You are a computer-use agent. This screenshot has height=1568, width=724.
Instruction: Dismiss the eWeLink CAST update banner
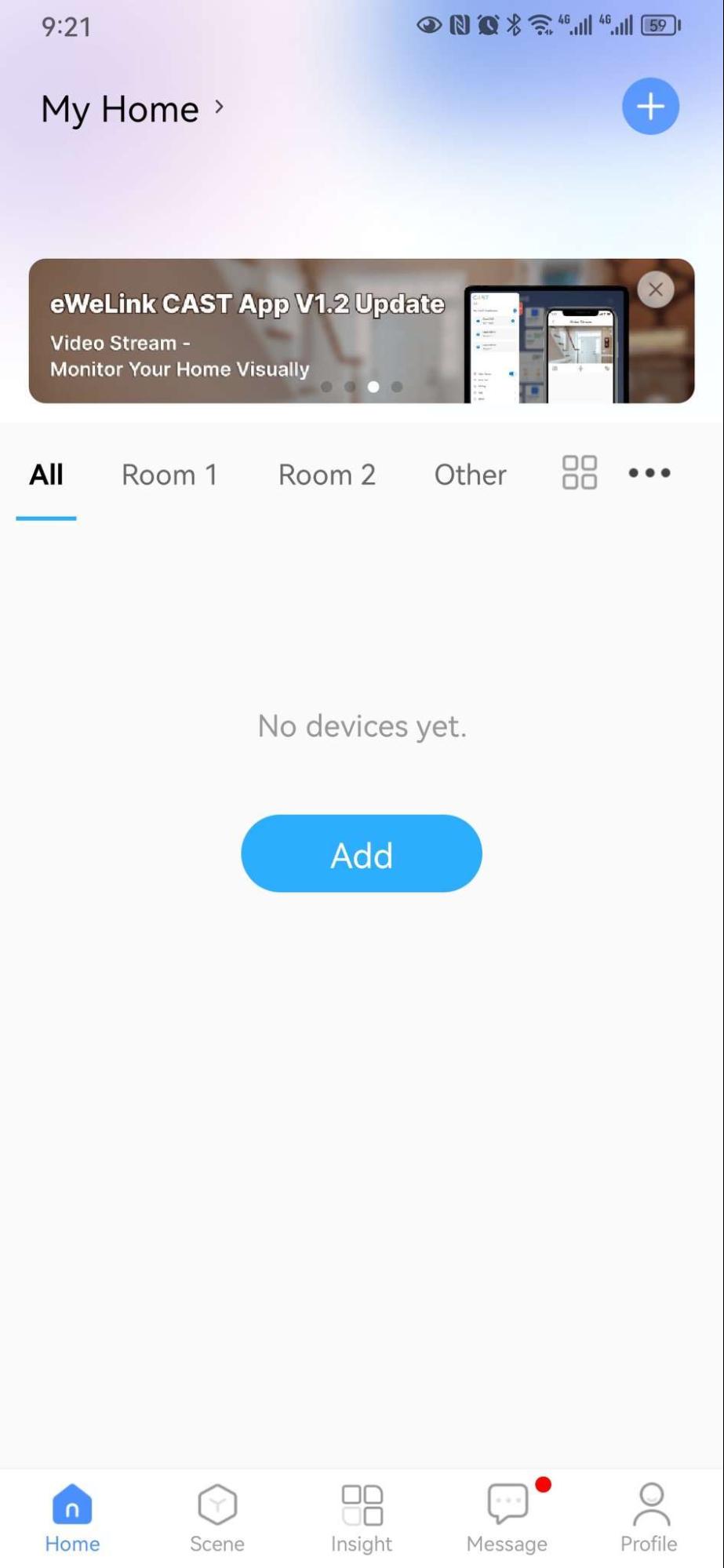point(656,290)
